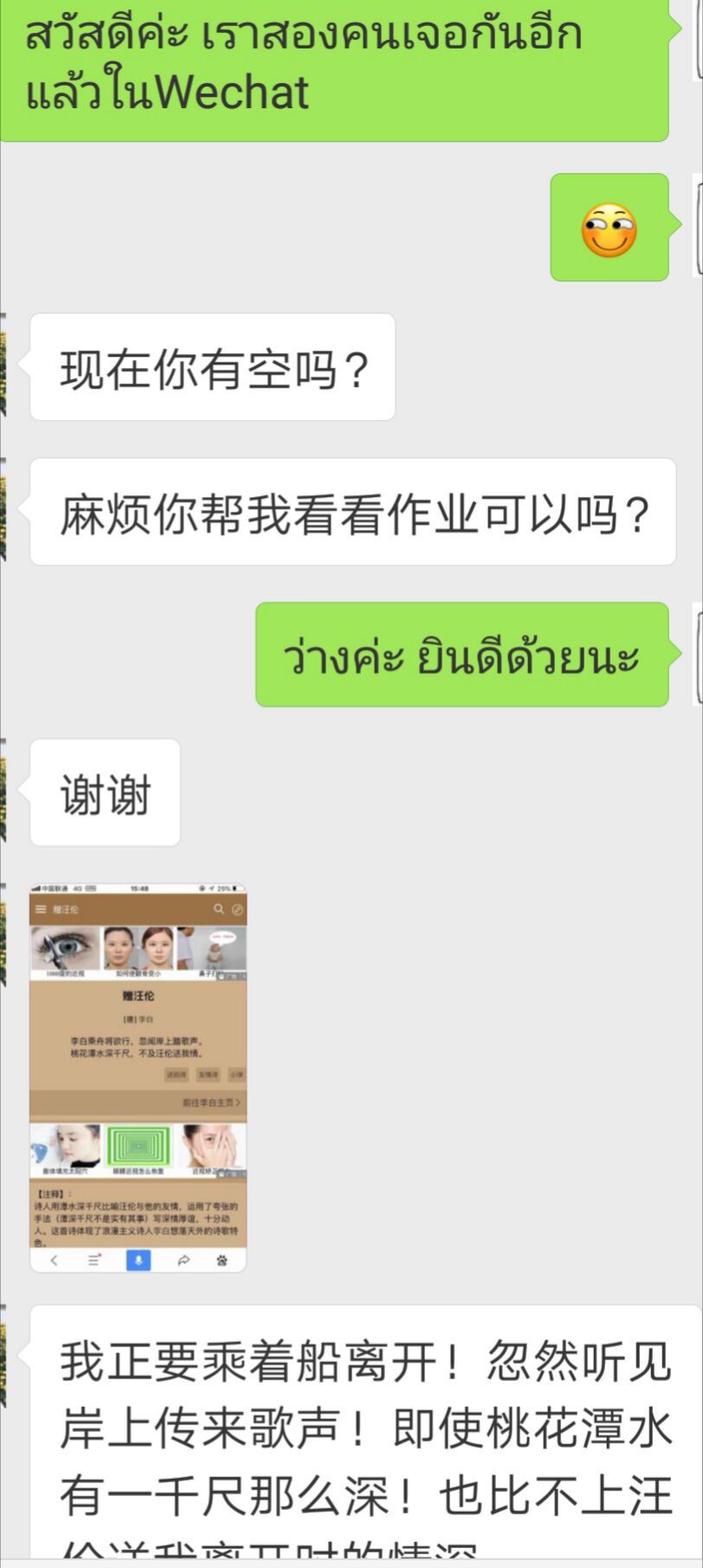The width and height of the screenshot is (703, 1568).
Task: Open the shared poem screenshot image
Action: tap(139, 1078)
